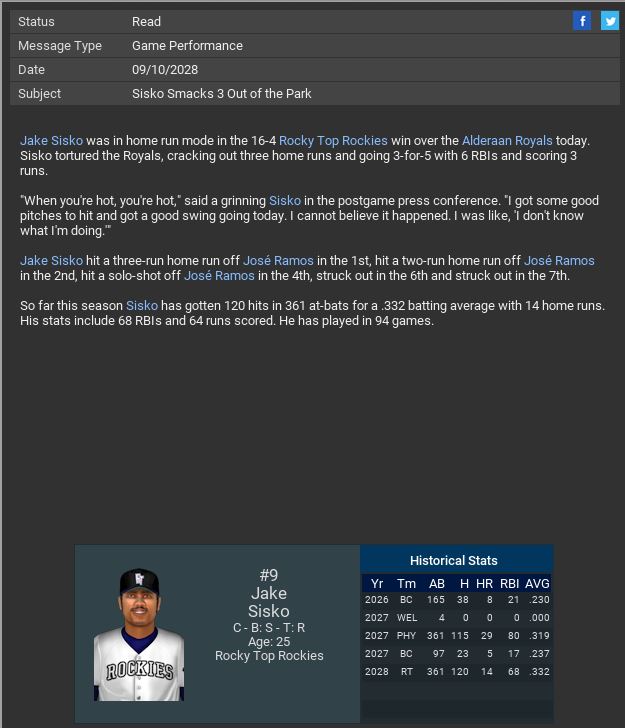Open Sisko link after 'So far this season'

[142, 306]
